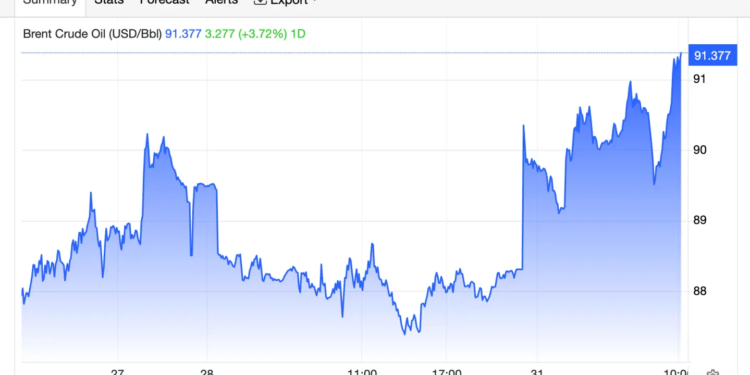This screenshot has width=750, height=375.
Task: Change the 1D chart interval
Action: tap(298, 34)
